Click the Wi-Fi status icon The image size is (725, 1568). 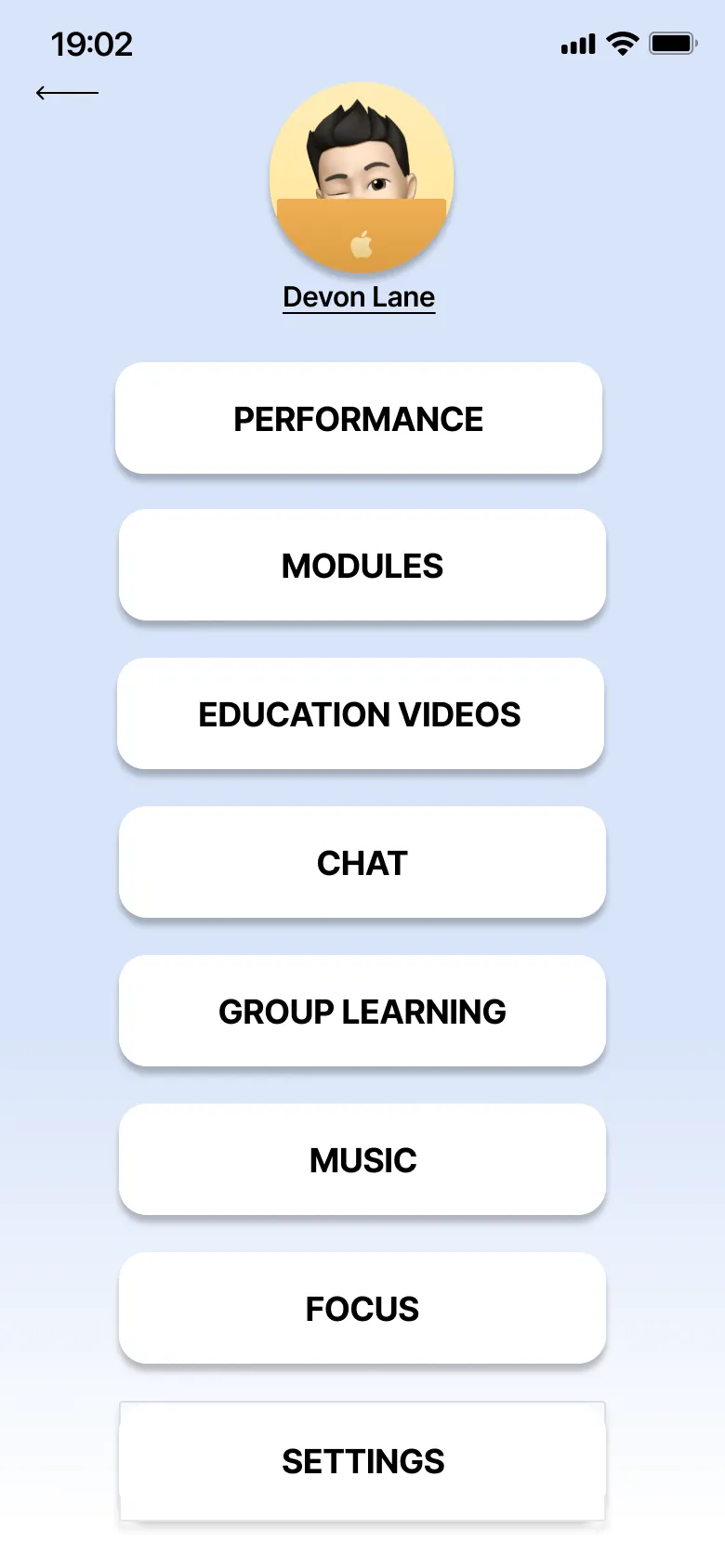(x=620, y=43)
